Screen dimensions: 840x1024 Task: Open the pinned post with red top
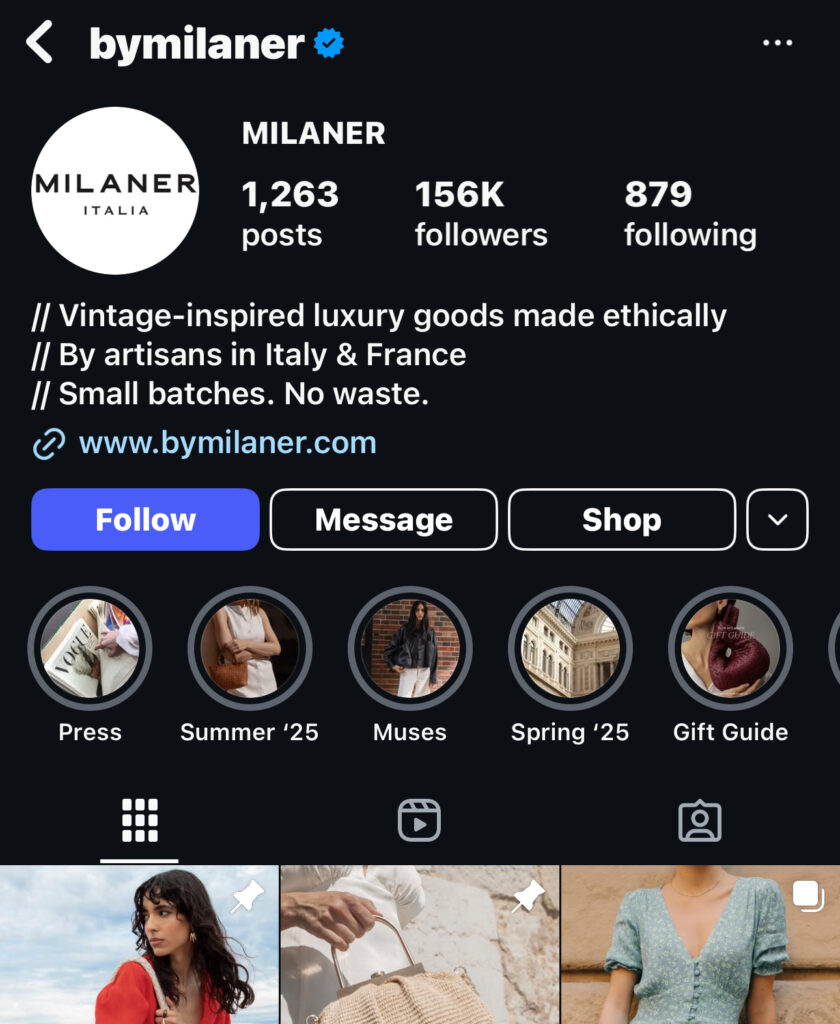[x=140, y=945]
